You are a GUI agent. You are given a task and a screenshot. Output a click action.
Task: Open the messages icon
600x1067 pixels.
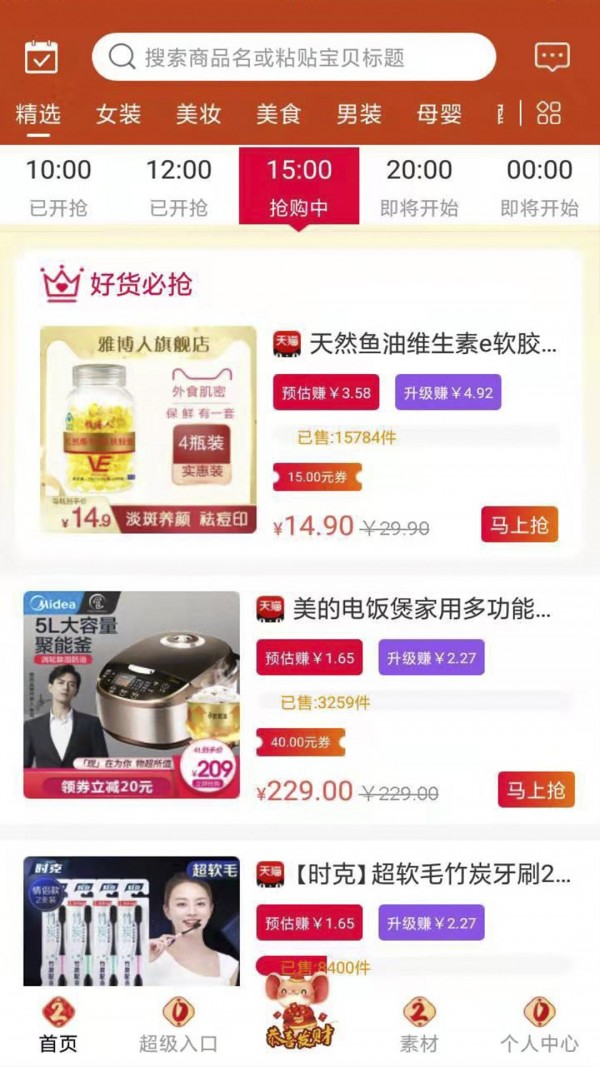552,57
